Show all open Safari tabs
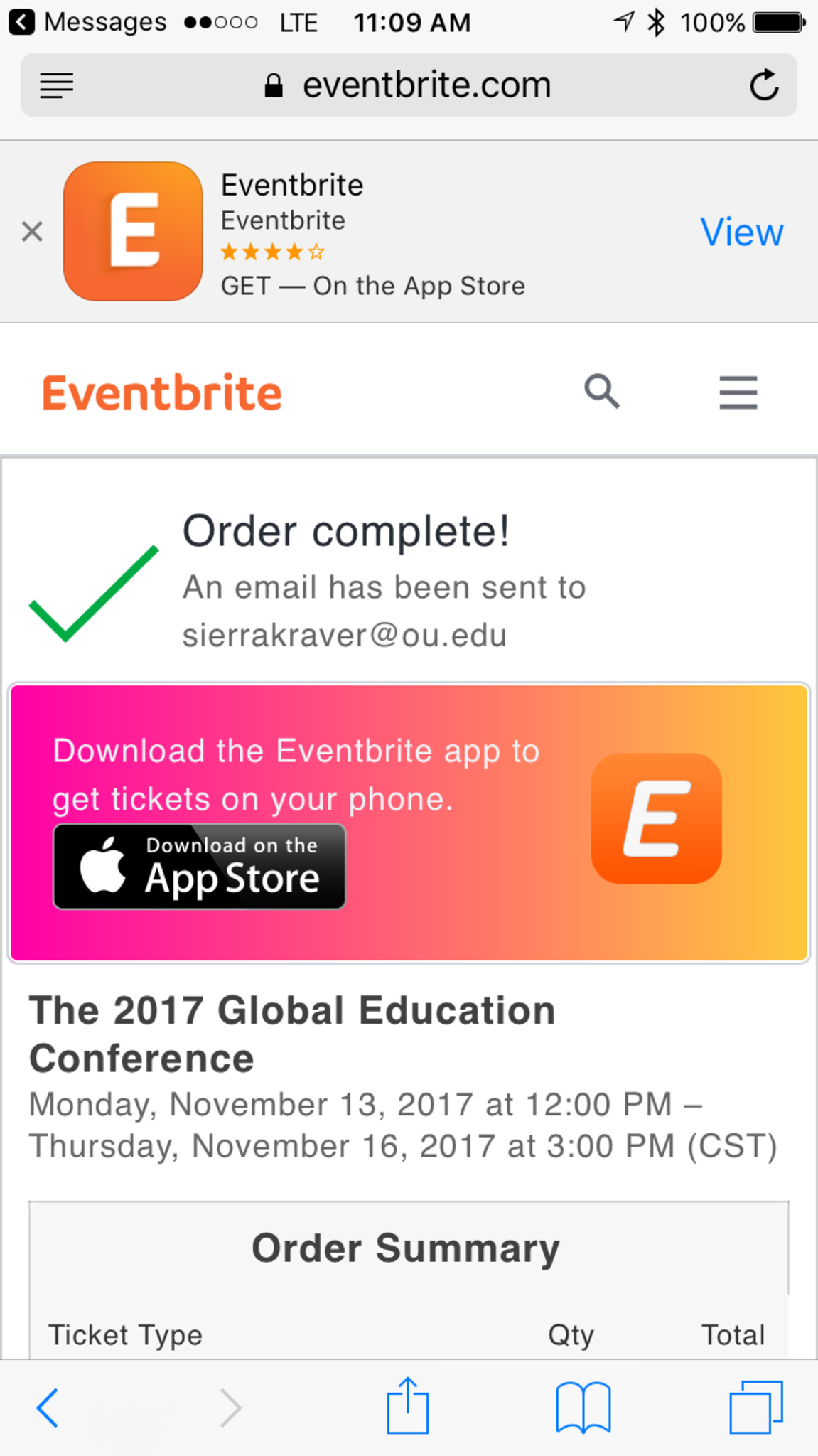 [755, 1407]
